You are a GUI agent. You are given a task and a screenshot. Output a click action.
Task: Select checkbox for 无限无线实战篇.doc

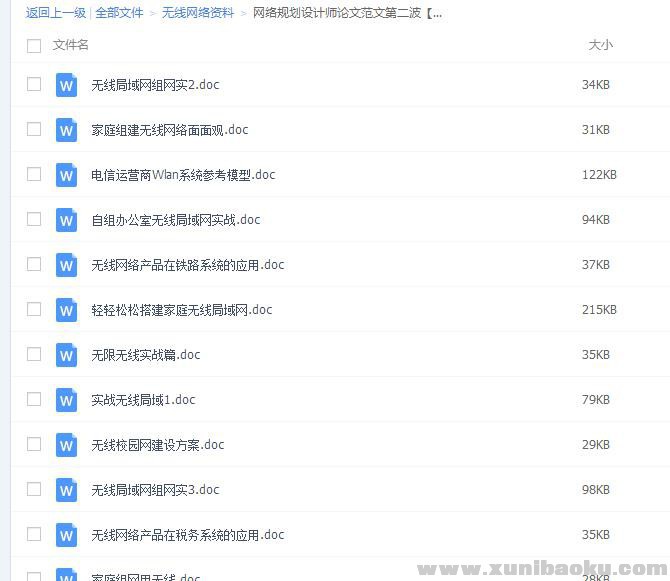click(x=34, y=354)
